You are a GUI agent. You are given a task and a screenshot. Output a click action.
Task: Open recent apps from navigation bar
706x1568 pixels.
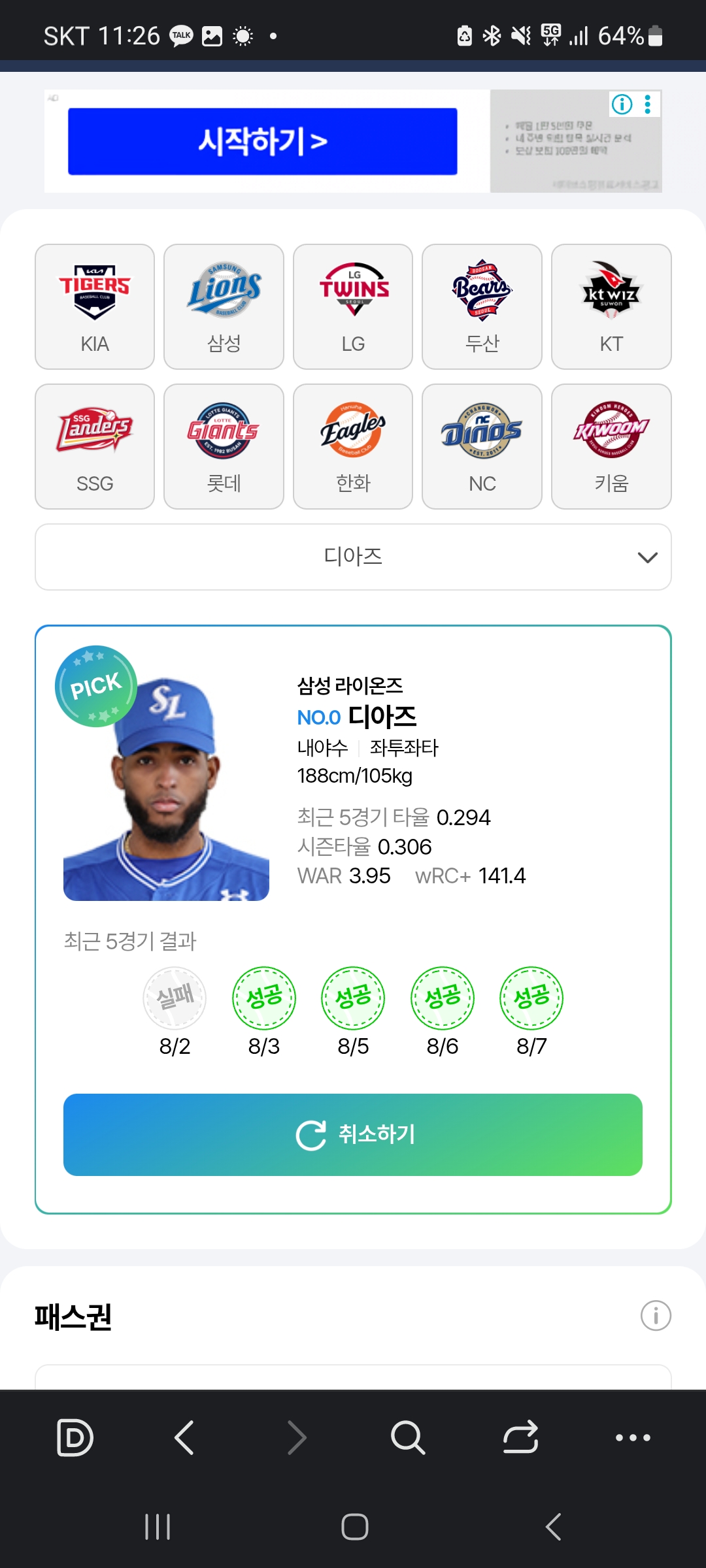(x=158, y=1527)
